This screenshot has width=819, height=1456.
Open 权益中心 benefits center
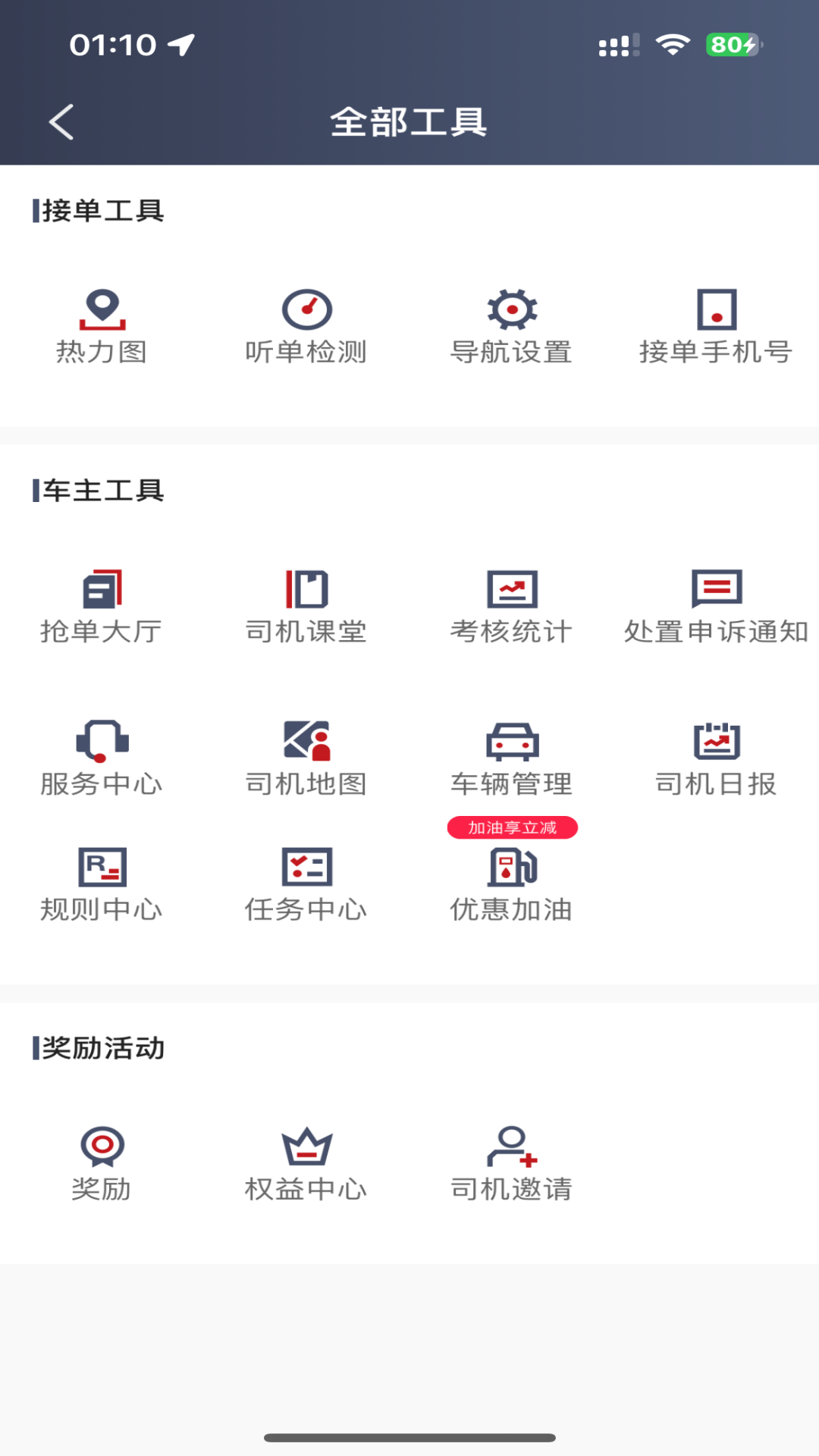306,1160
